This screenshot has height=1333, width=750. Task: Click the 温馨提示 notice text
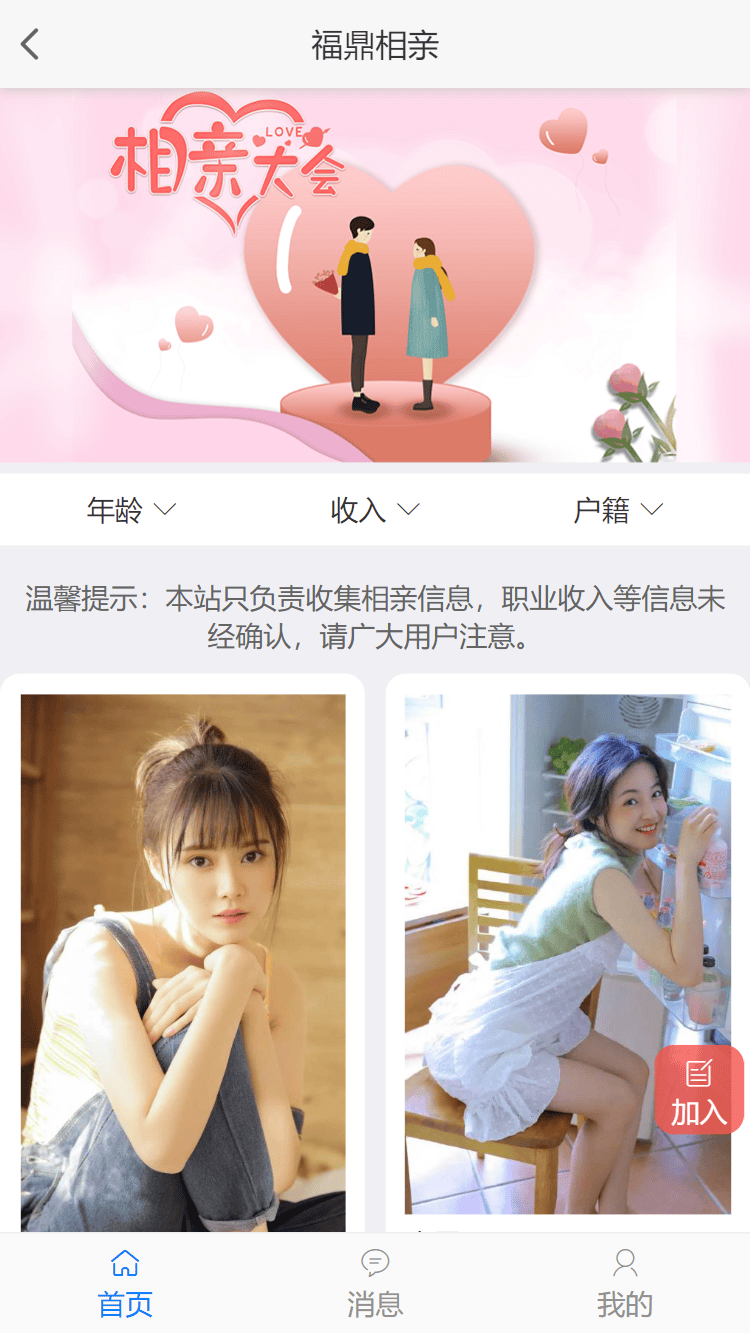[375, 610]
